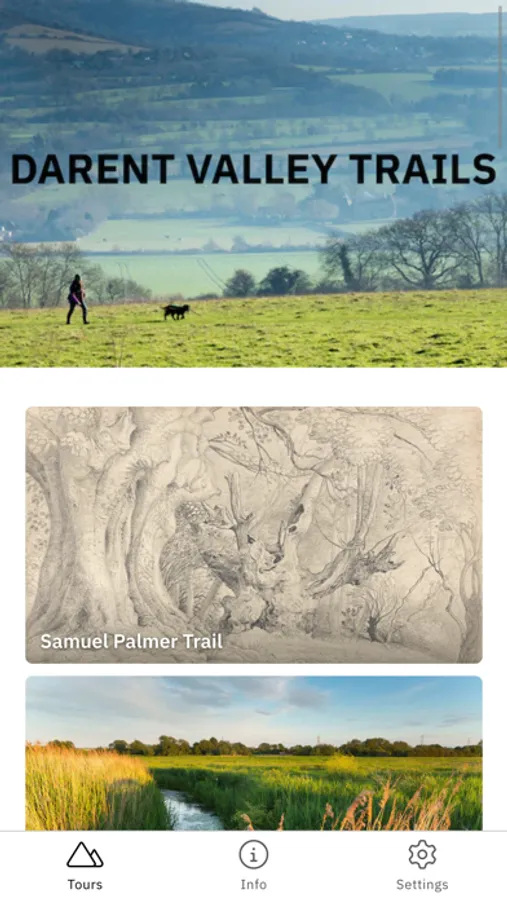Switch to the Info tab
This screenshot has width=507, height=900.
pyautogui.click(x=253, y=866)
